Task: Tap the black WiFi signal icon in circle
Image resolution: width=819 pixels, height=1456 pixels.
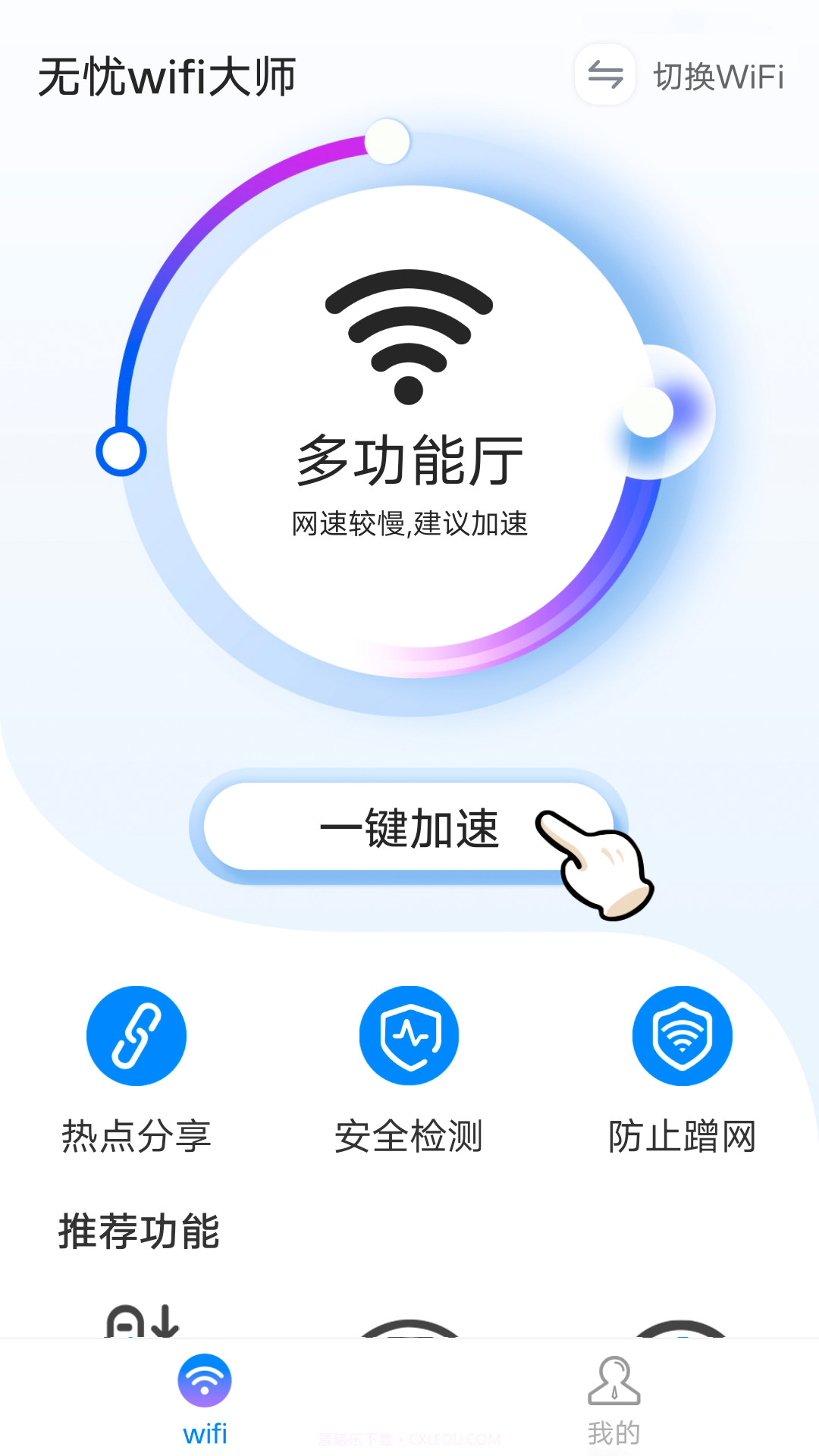Action: 409,334
